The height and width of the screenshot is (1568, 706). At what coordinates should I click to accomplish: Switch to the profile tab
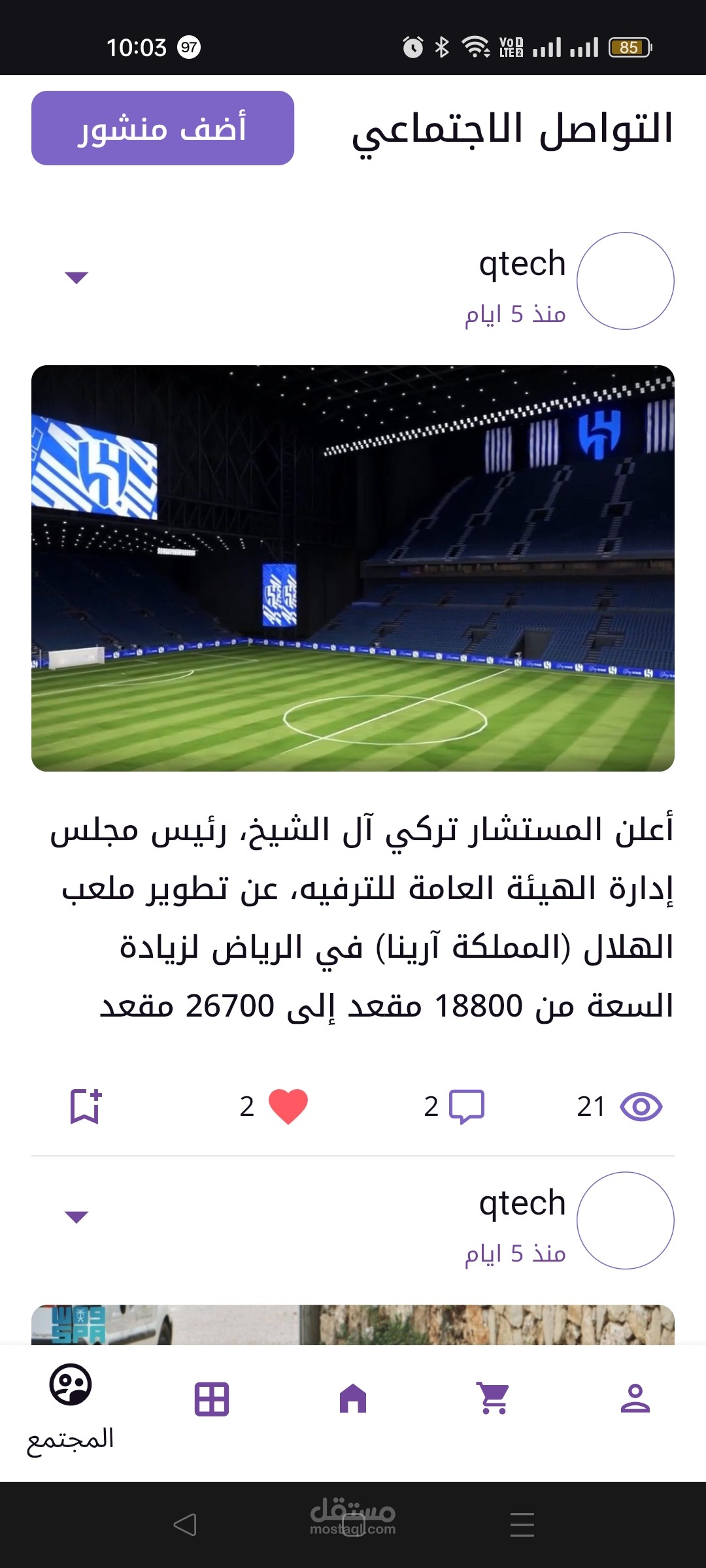coord(635,1399)
